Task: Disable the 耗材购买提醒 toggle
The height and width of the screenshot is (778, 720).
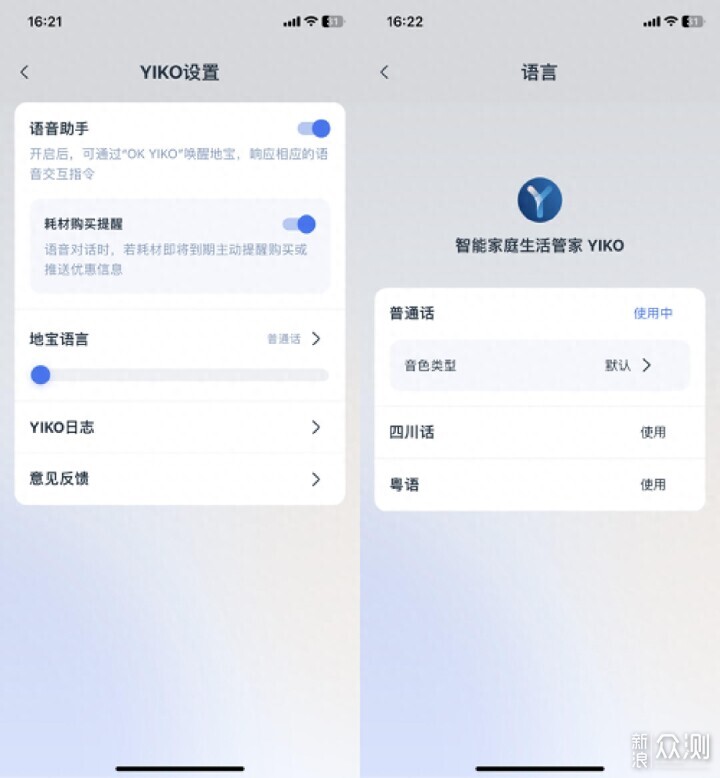Action: tap(299, 224)
